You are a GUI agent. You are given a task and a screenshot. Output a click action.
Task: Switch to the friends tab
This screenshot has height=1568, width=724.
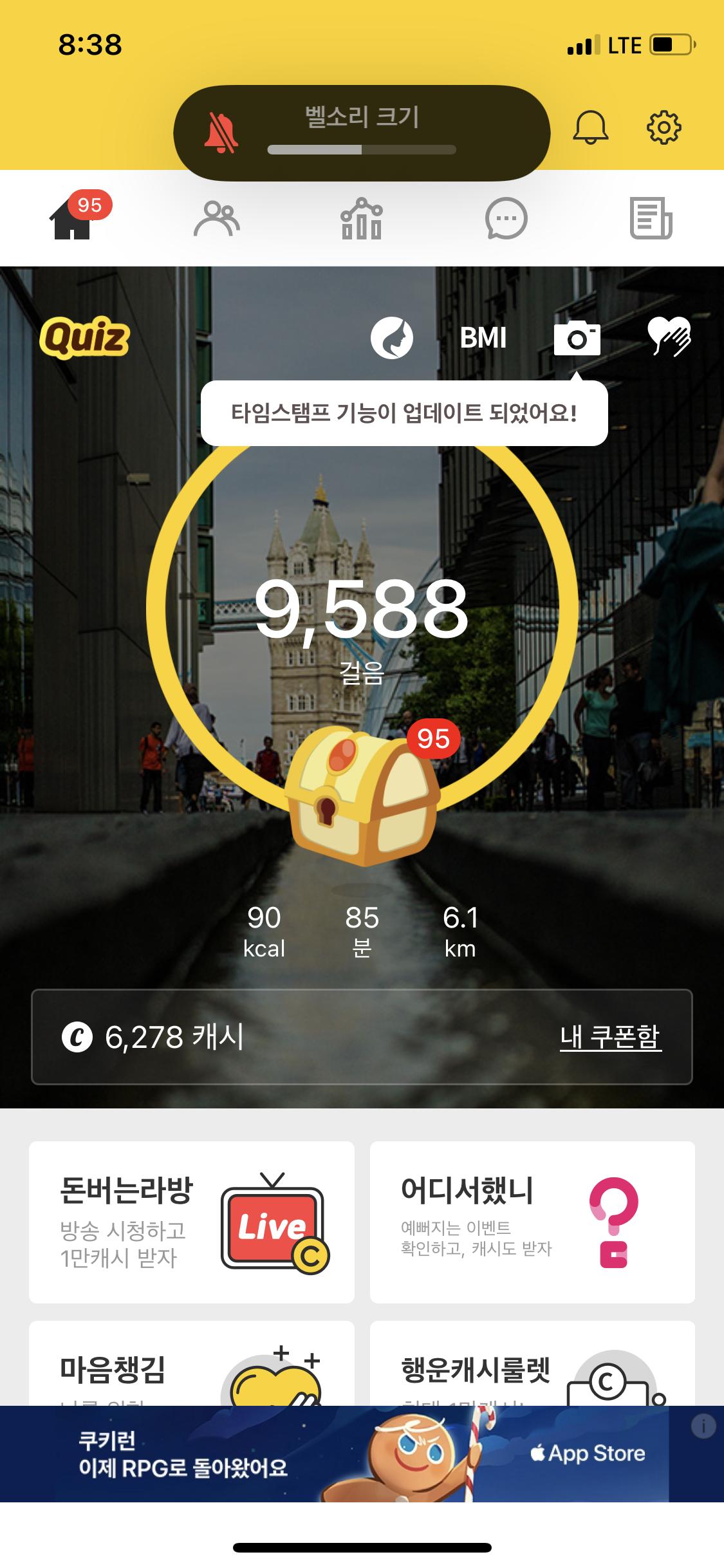pyautogui.click(x=217, y=219)
